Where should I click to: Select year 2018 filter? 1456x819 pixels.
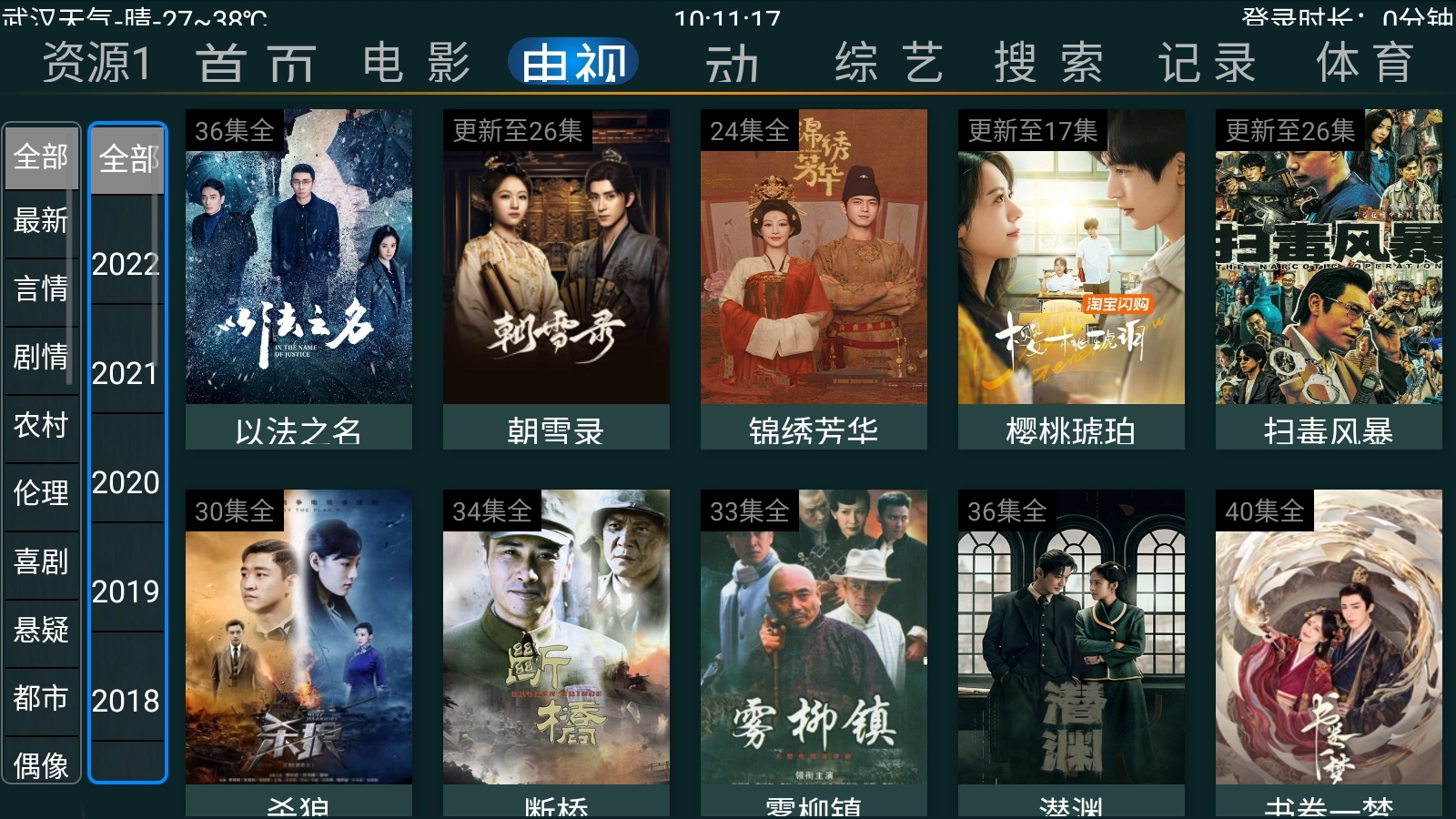tap(126, 702)
